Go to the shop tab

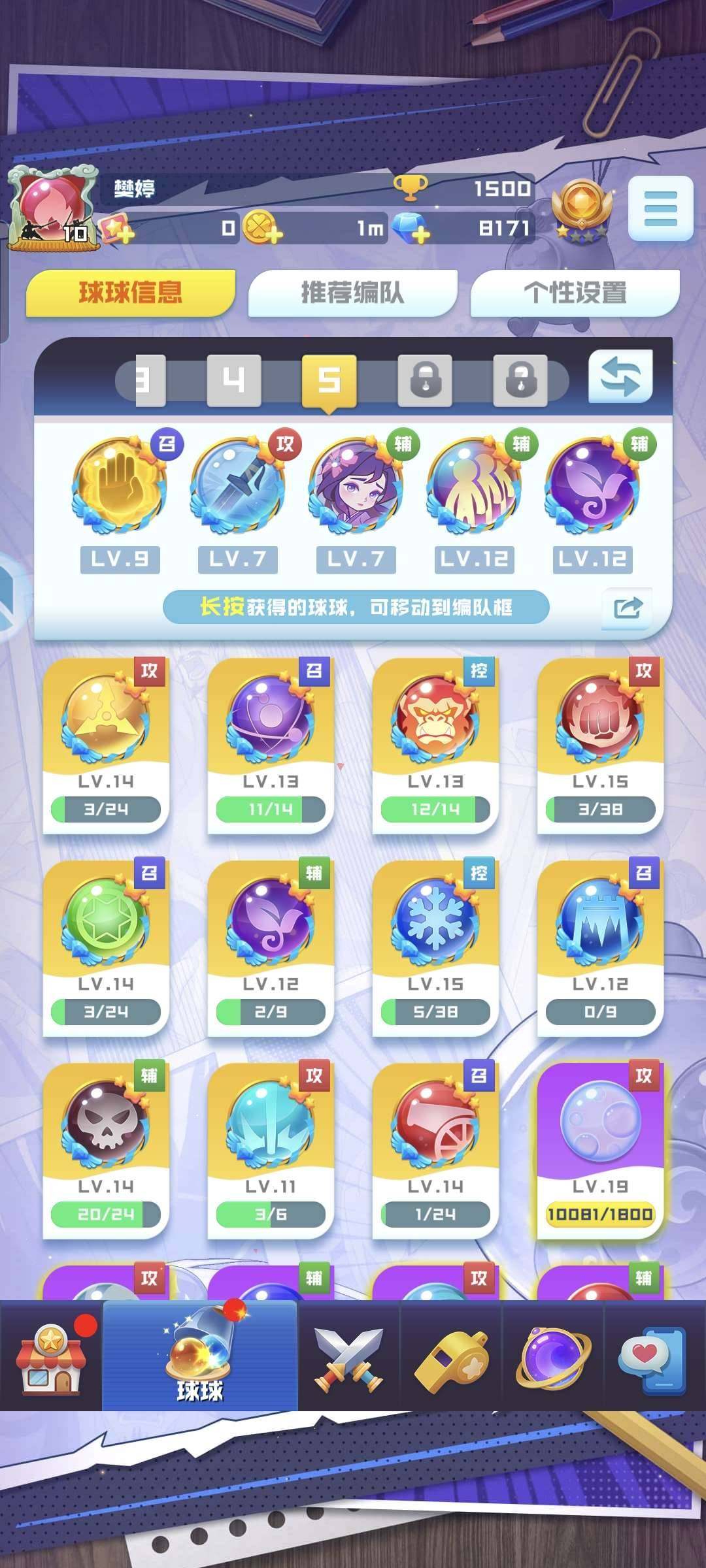click(50, 1357)
